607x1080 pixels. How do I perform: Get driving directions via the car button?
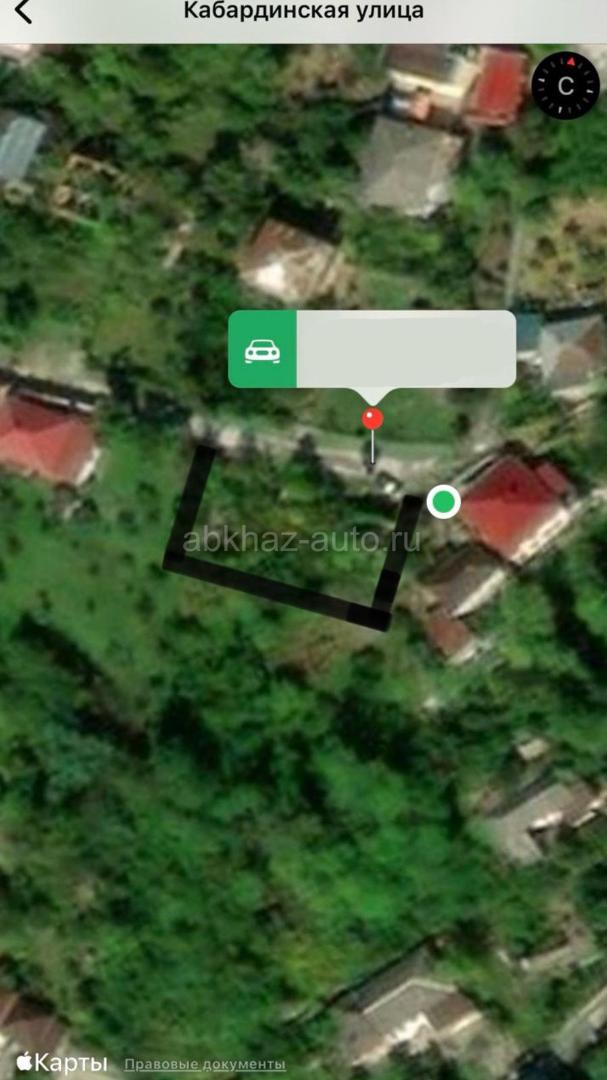point(262,349)
